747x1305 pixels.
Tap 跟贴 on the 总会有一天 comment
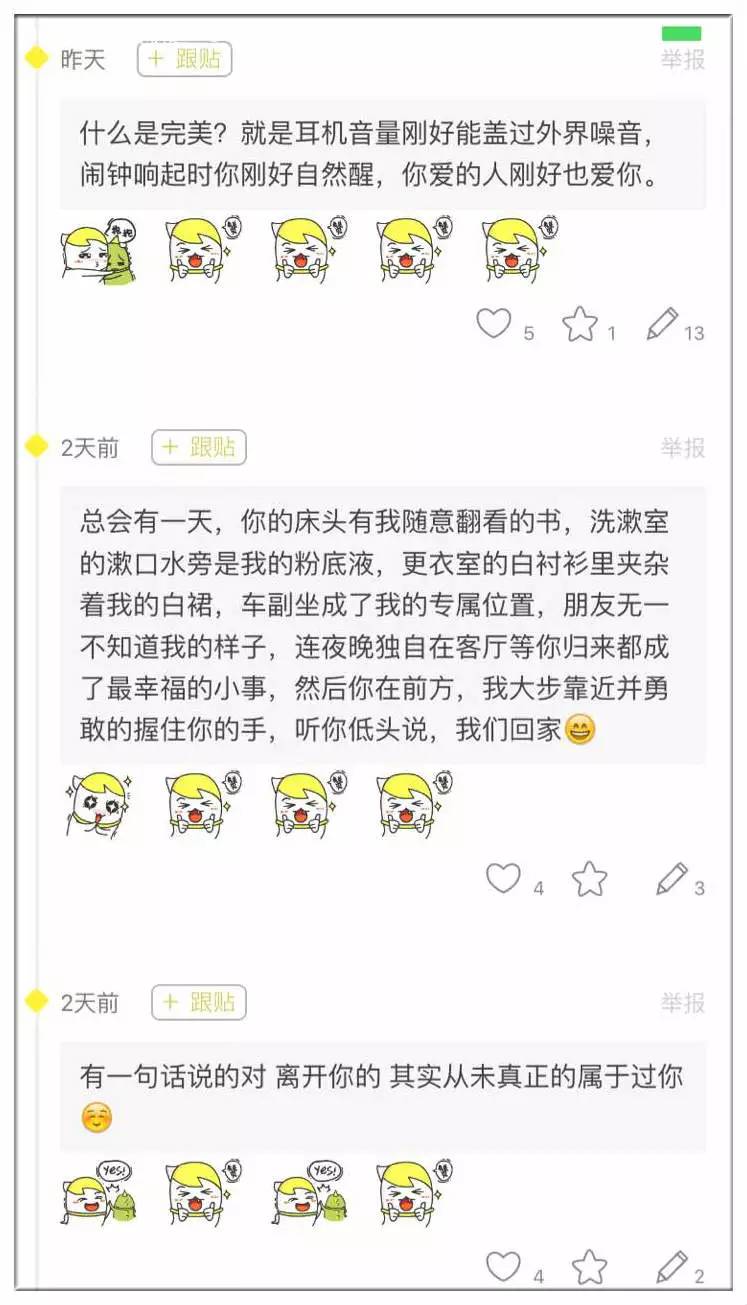(x=199, y=447)
